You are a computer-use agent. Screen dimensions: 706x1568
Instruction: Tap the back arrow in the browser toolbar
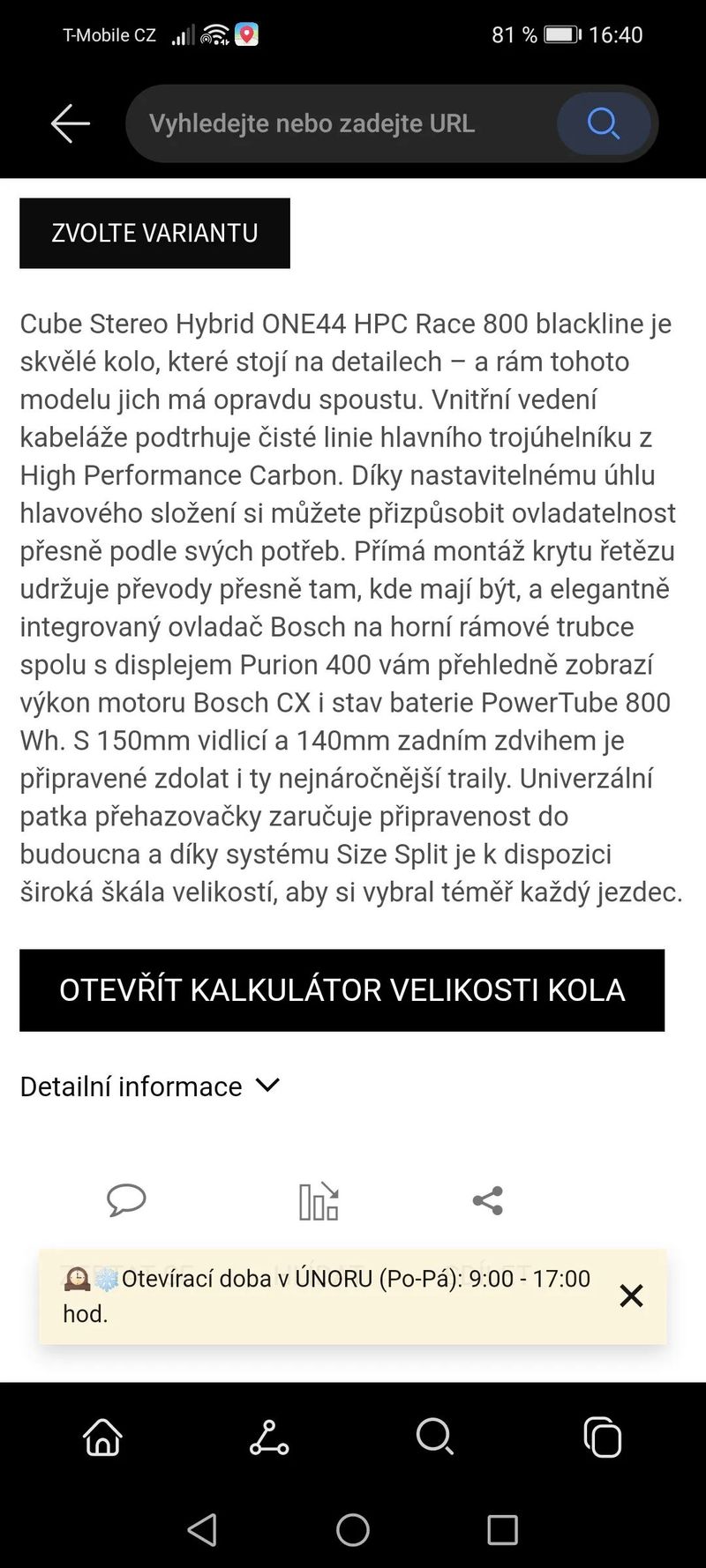[71, 123]
